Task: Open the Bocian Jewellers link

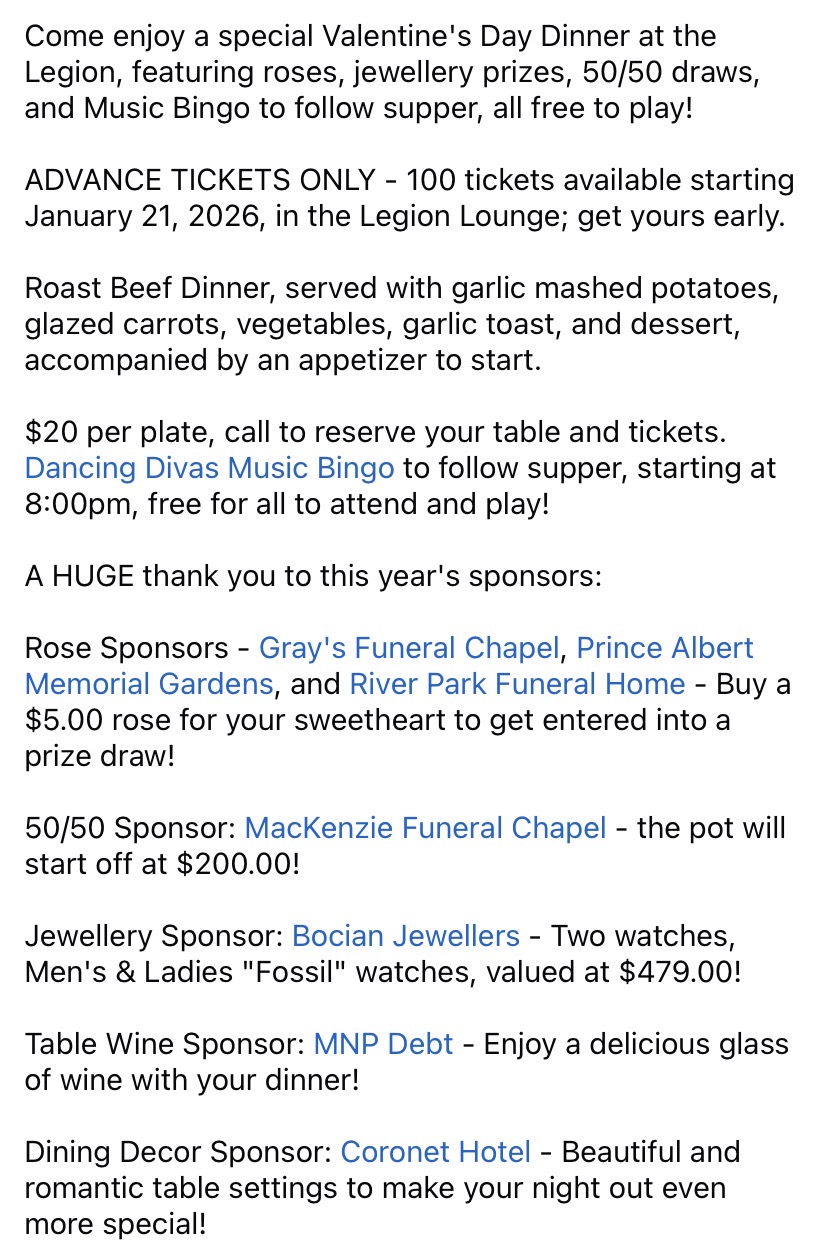Action: (x=405, y=936)
